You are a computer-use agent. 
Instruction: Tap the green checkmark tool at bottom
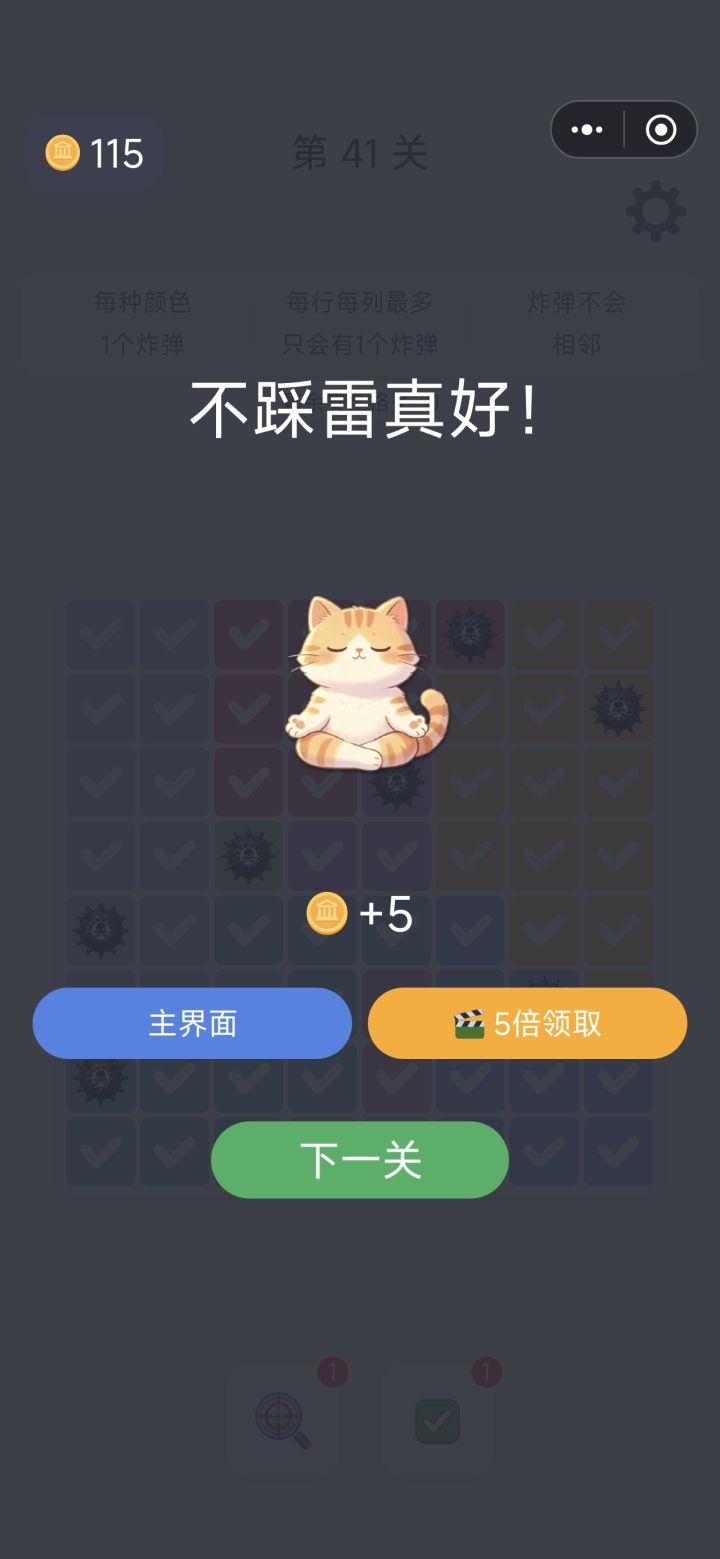[x=435, y=1420]
